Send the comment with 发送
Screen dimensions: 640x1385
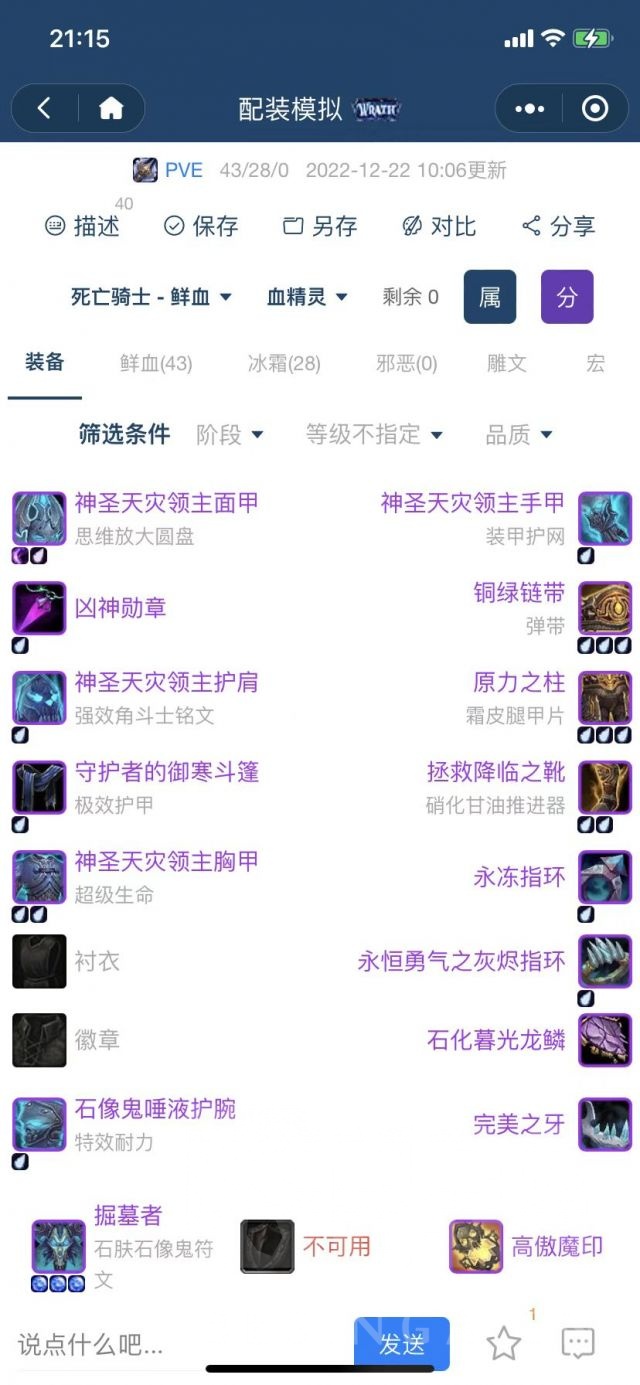click(401, 1344)
